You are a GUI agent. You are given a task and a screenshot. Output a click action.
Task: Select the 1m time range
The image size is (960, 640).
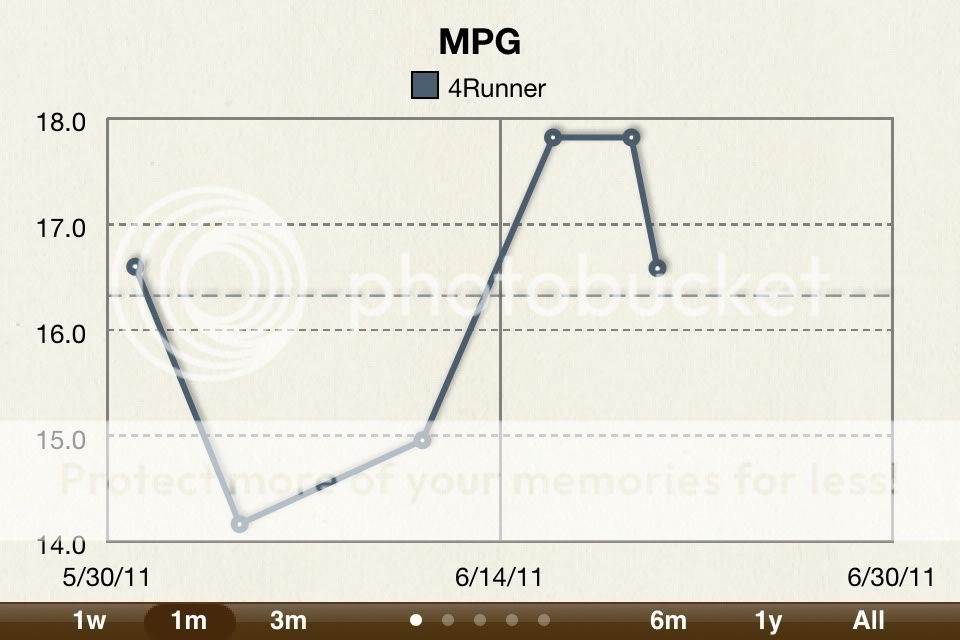[x=189, y=621]
